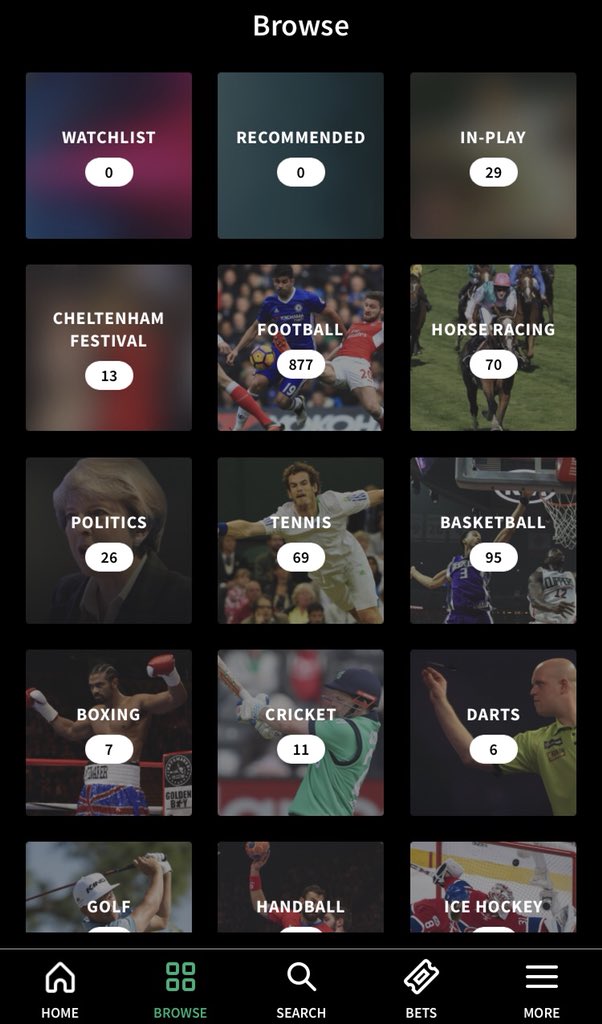Open the More menu tab
The height and width of the screenshot is (1024, 602).
click(541, 989)
